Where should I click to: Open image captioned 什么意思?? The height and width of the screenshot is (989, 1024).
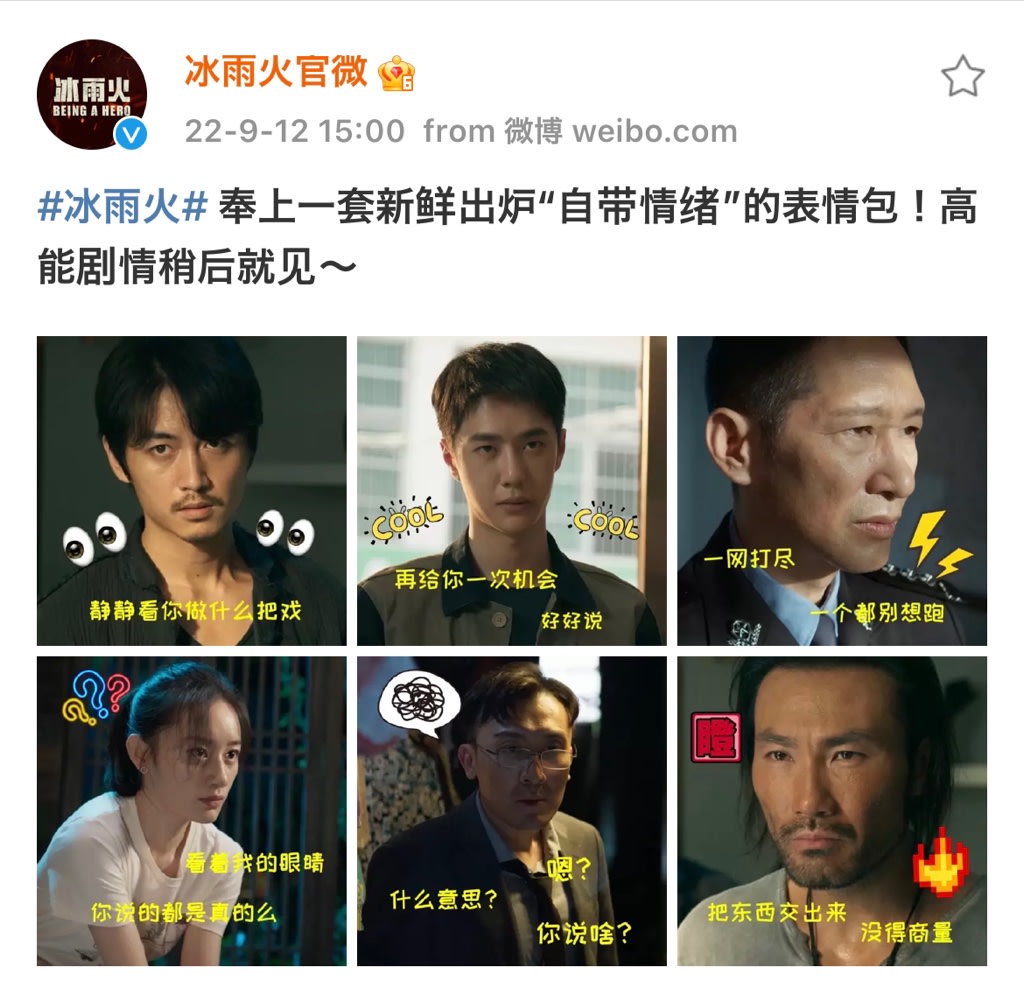(512, 811)
